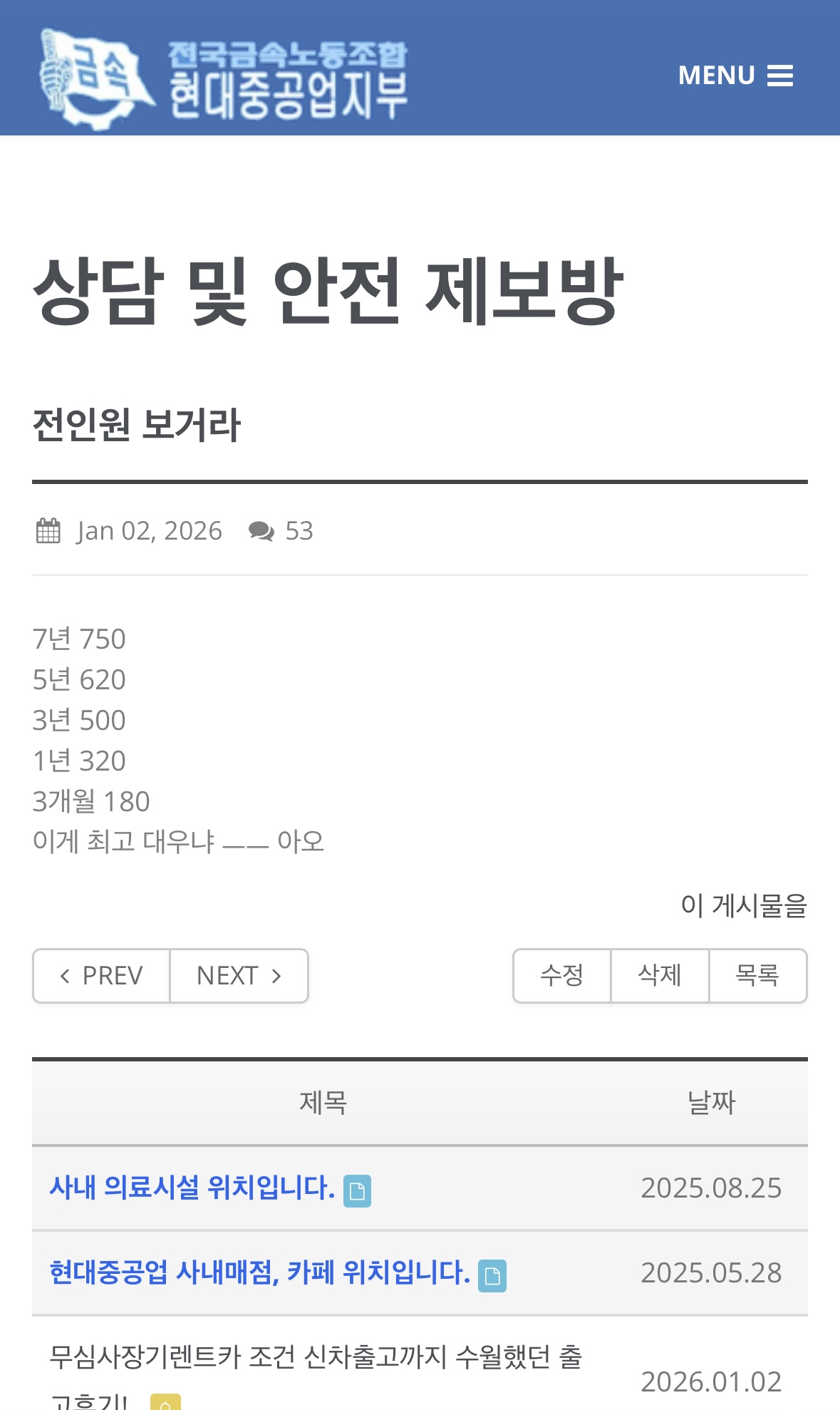
Task: Tap 삭제 to delete this post
Action: click(x=660, y=975)
